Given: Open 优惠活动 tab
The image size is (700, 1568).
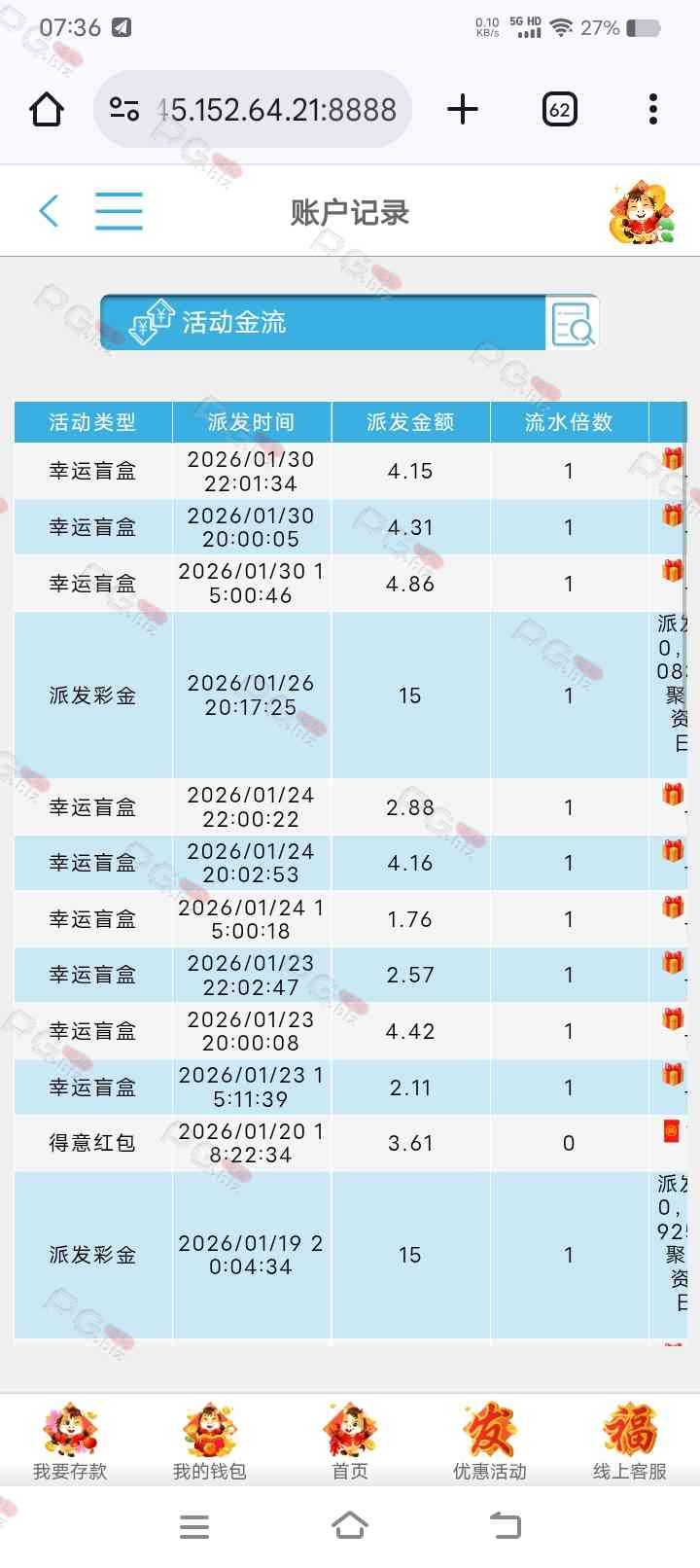Looking at the screenshot, I should tap(490, 1443).
